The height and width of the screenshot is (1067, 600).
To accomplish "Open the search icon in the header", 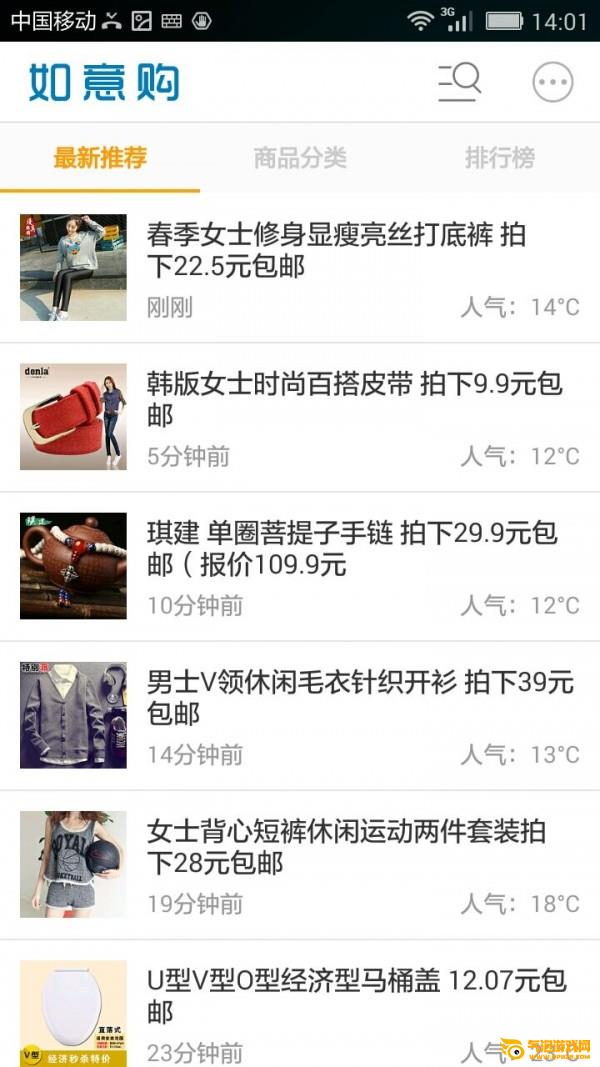I will coord(459,82).
